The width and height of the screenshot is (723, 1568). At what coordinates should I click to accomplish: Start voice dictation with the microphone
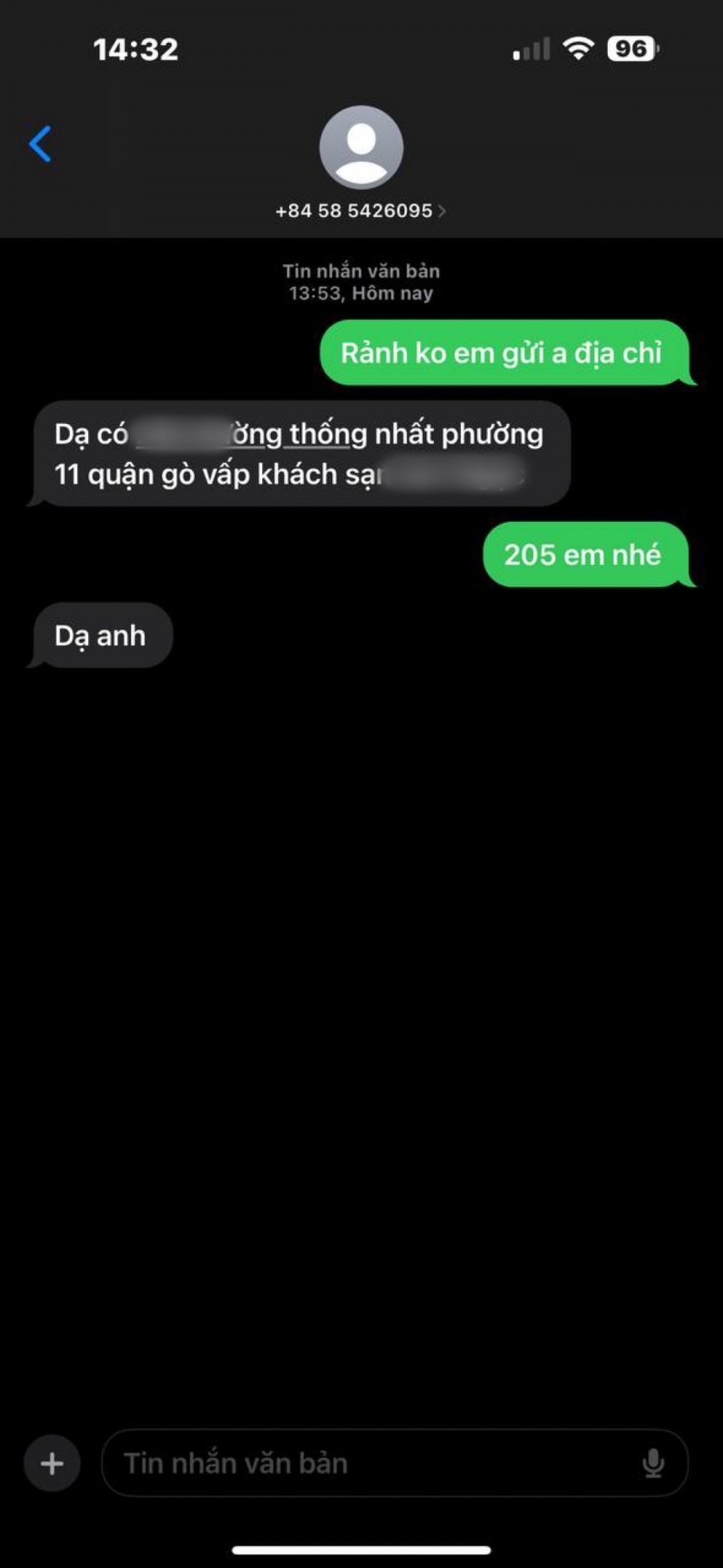coord(652,1463)
